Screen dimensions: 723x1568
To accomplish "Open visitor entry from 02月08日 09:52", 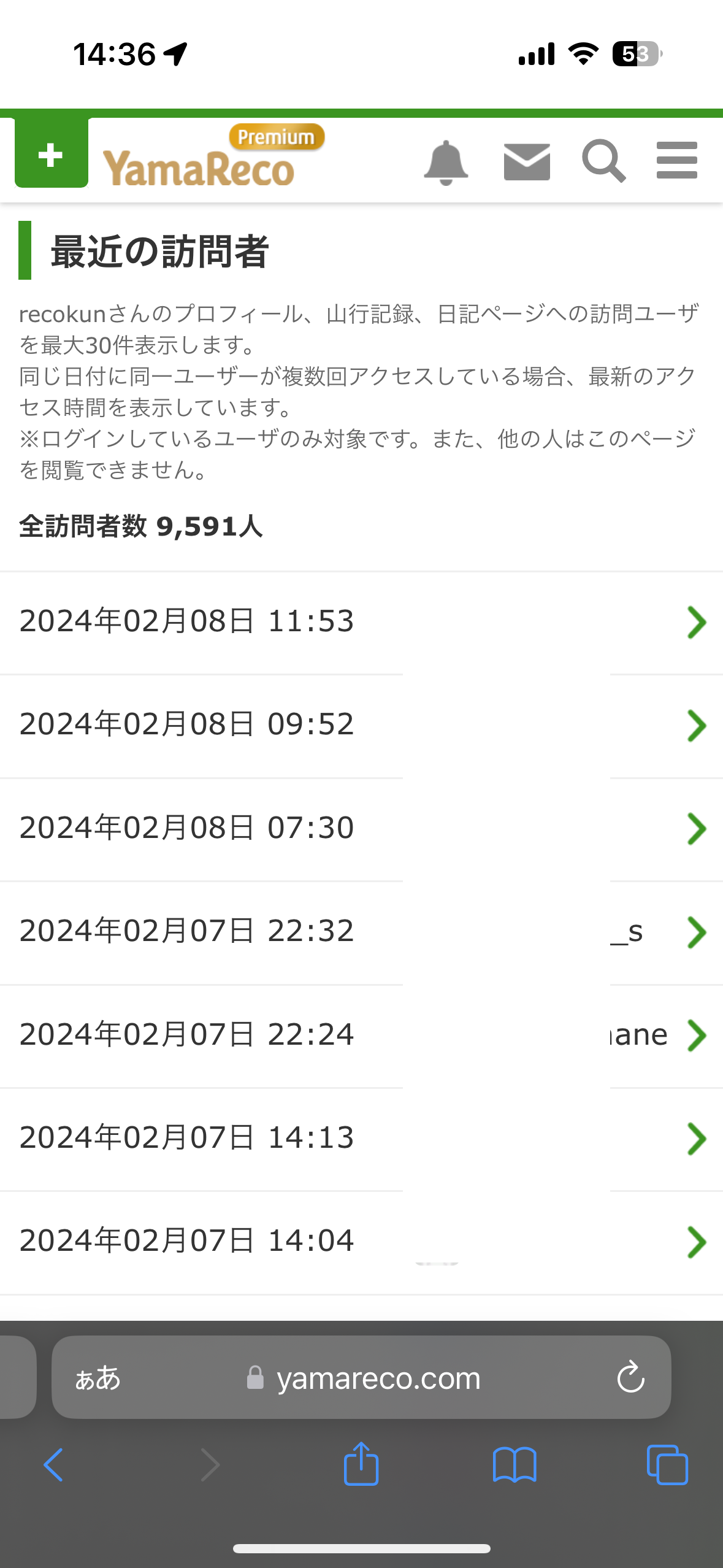I will [361, 726].
